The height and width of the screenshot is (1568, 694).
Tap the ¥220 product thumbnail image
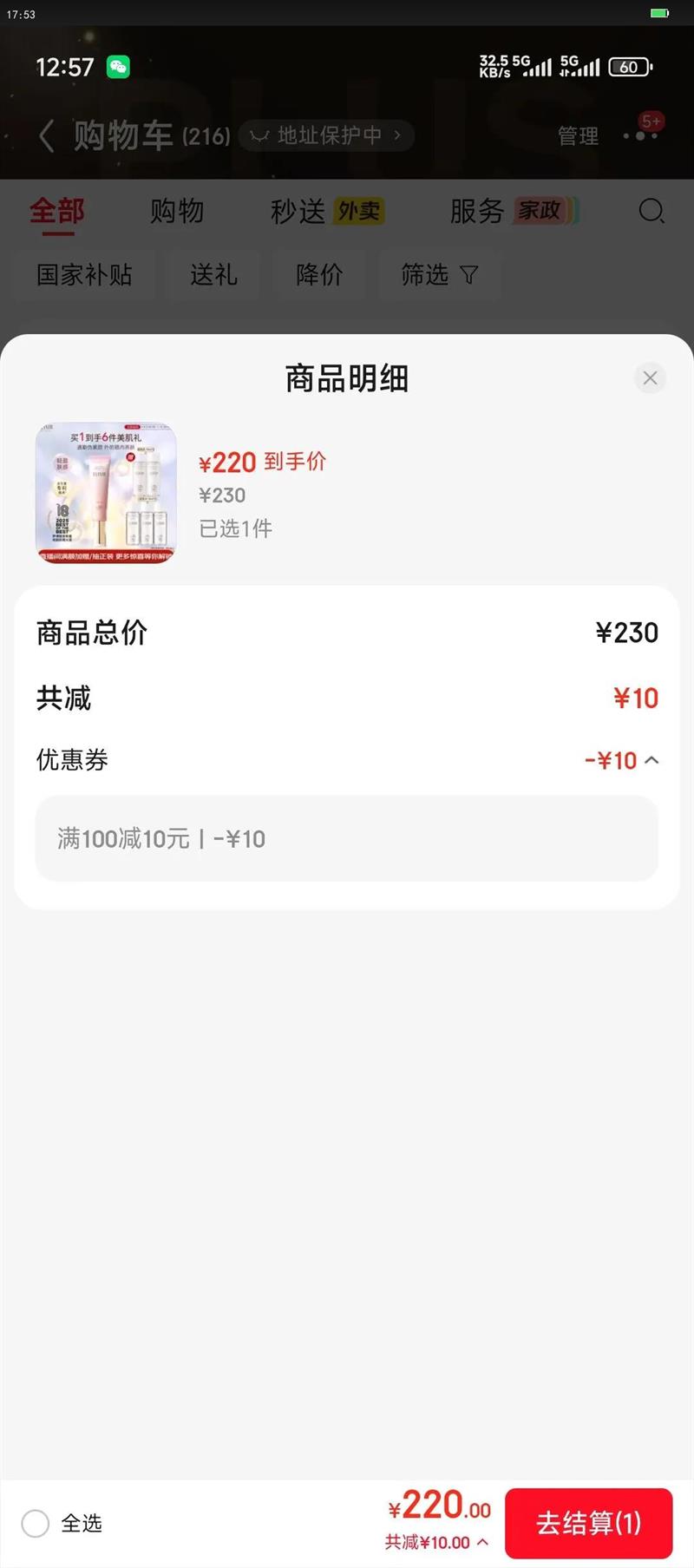pos(105,492)
